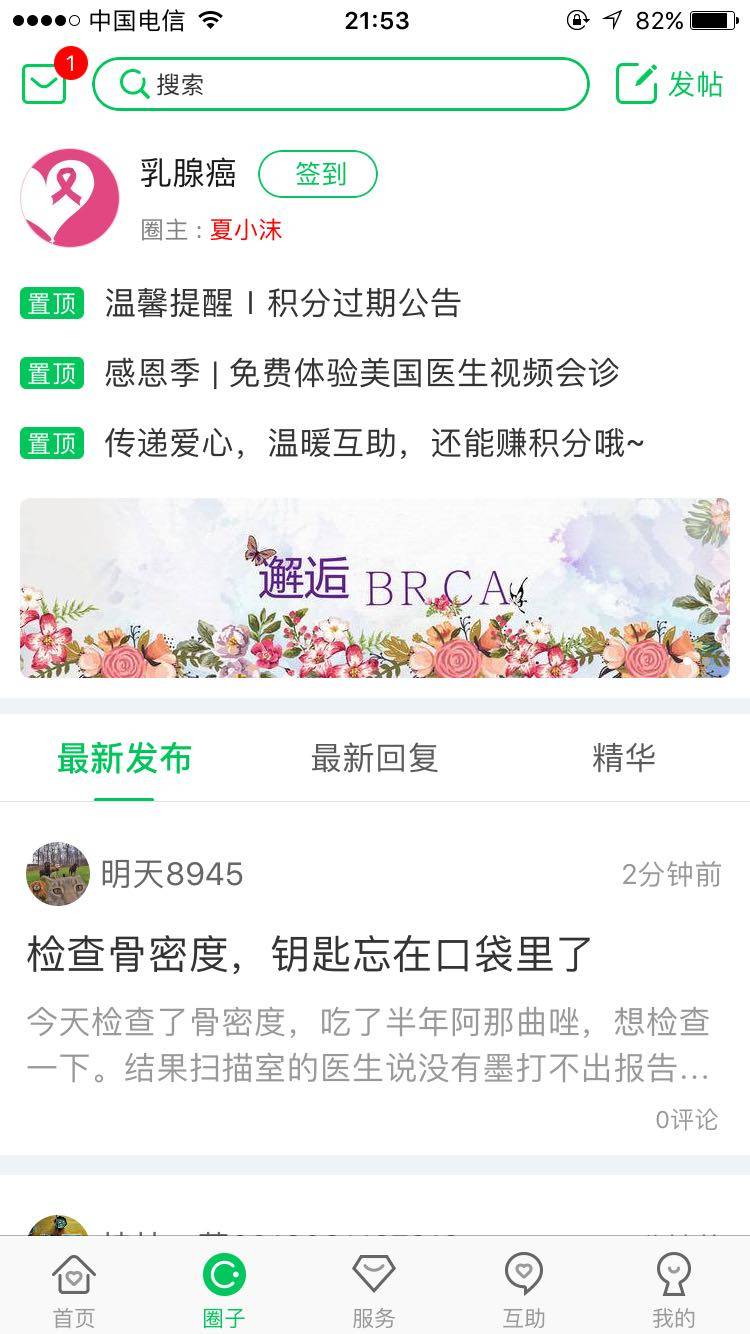The height and width of the screenshot is (1334, 750).
Task: Open pinned post 传递爱心，温暖互助
Action: click(x=373, y=443)
